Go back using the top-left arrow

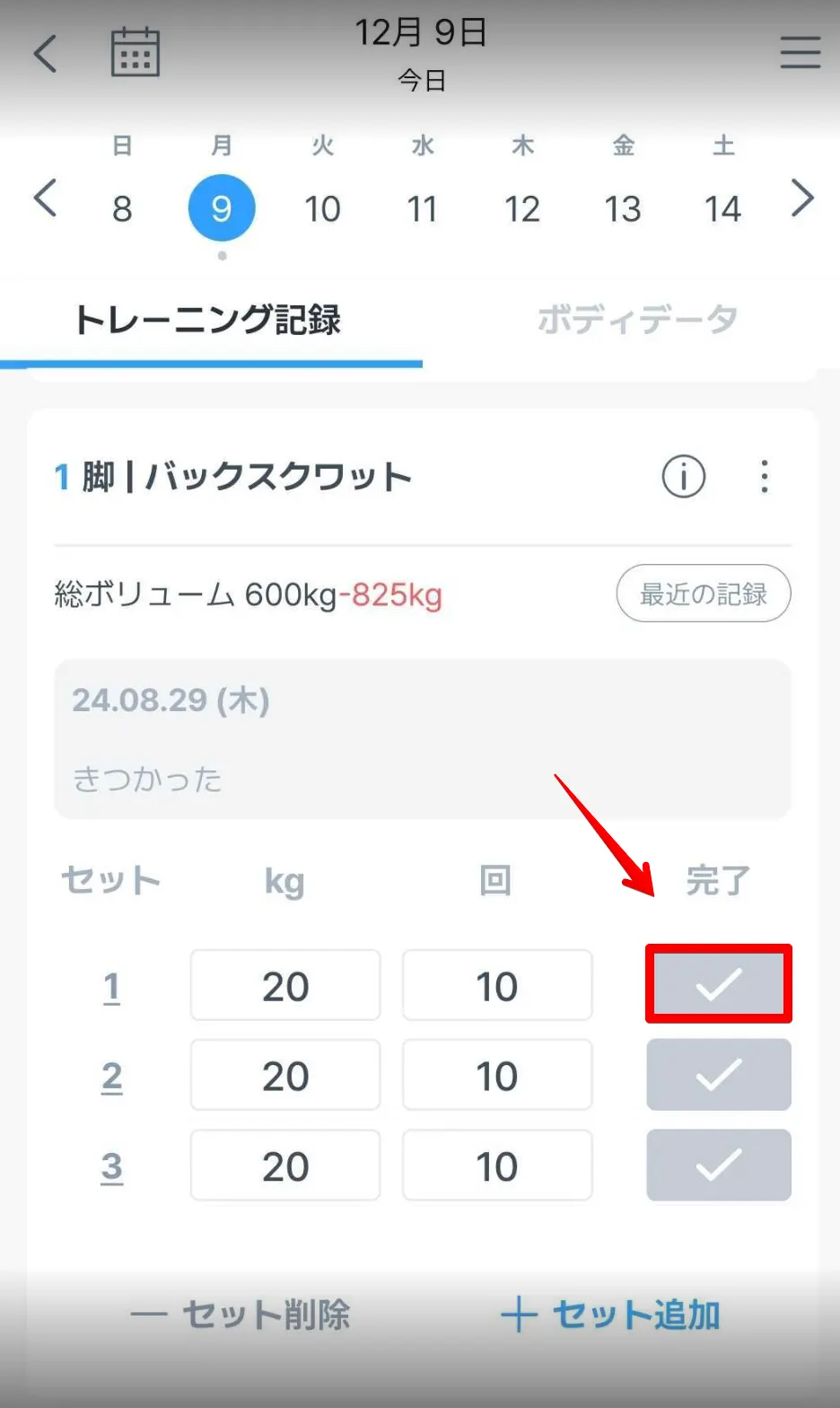click(45, 53)
